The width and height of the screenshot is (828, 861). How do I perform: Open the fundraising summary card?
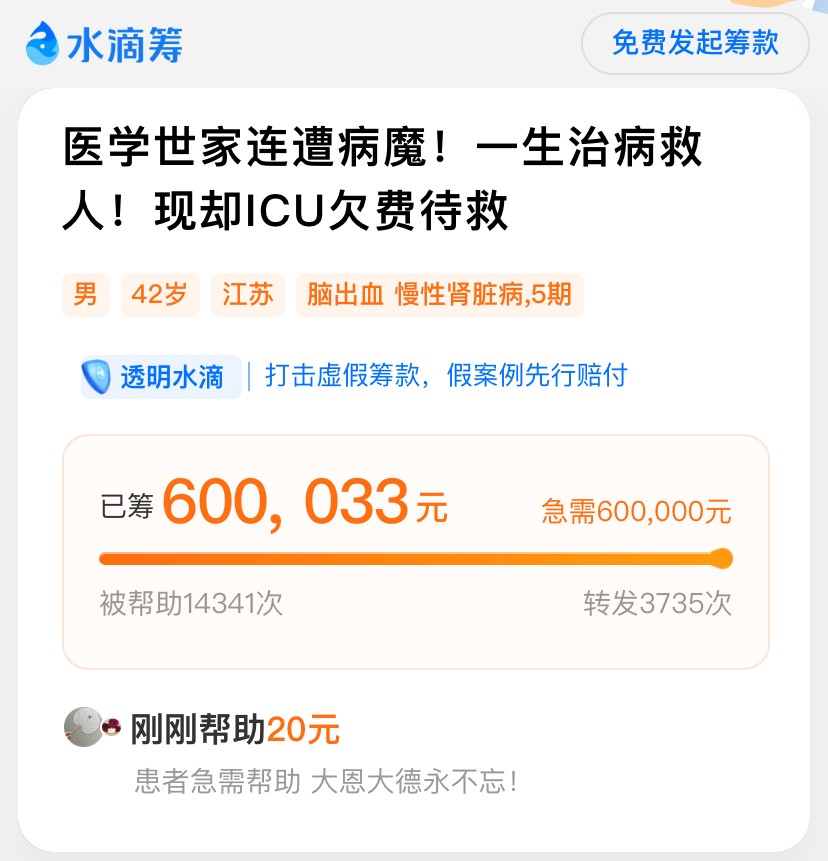[414, 548]
